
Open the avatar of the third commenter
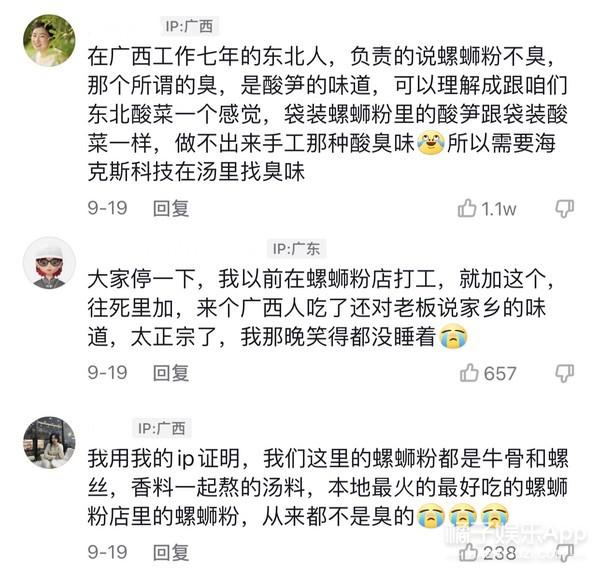coord(49,442)
